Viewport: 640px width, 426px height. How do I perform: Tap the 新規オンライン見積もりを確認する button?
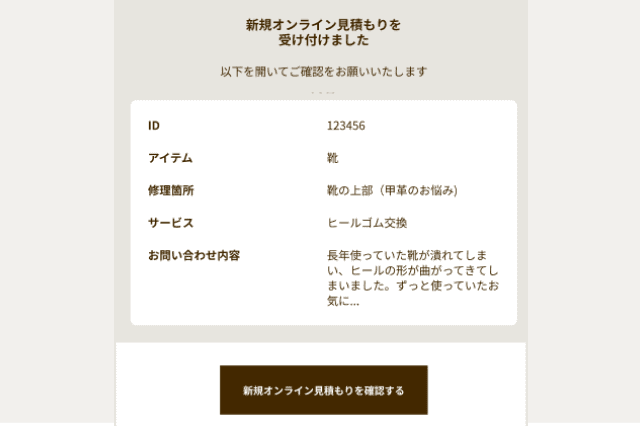[323, 390]
